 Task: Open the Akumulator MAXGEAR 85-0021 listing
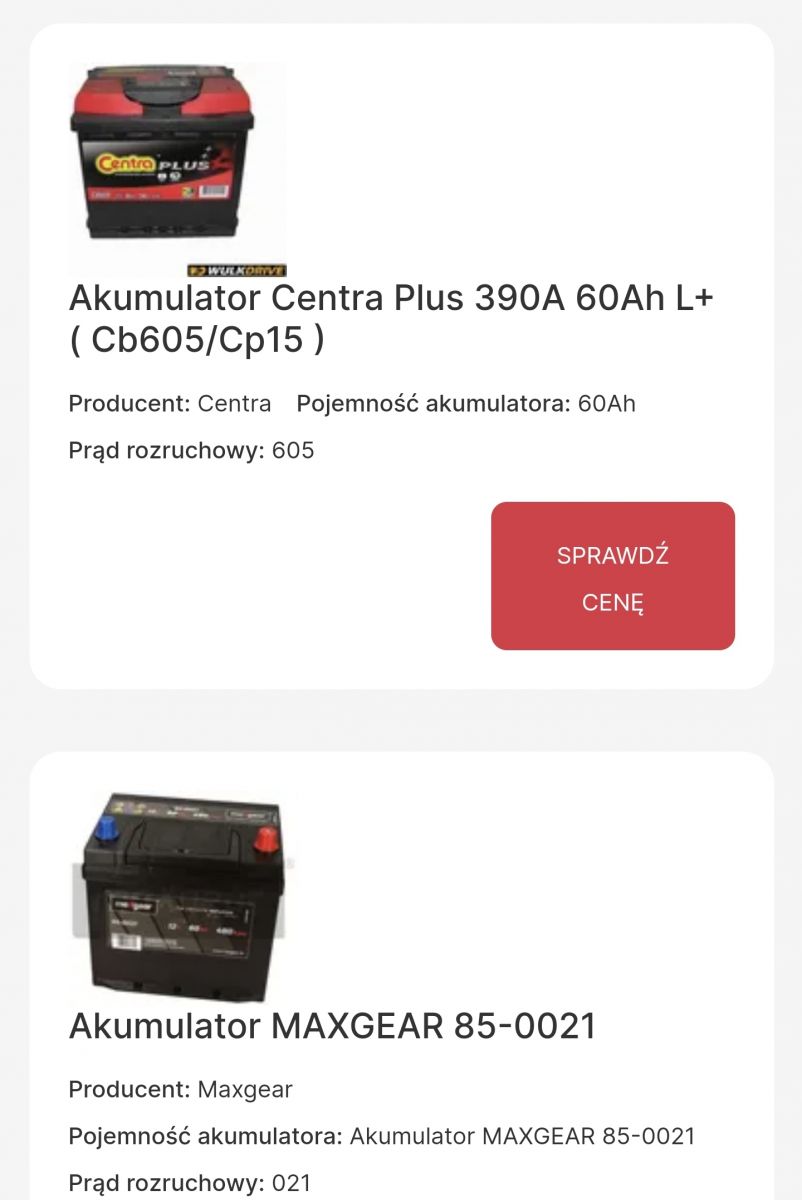pyautogui.click(x=332, y=1026)
